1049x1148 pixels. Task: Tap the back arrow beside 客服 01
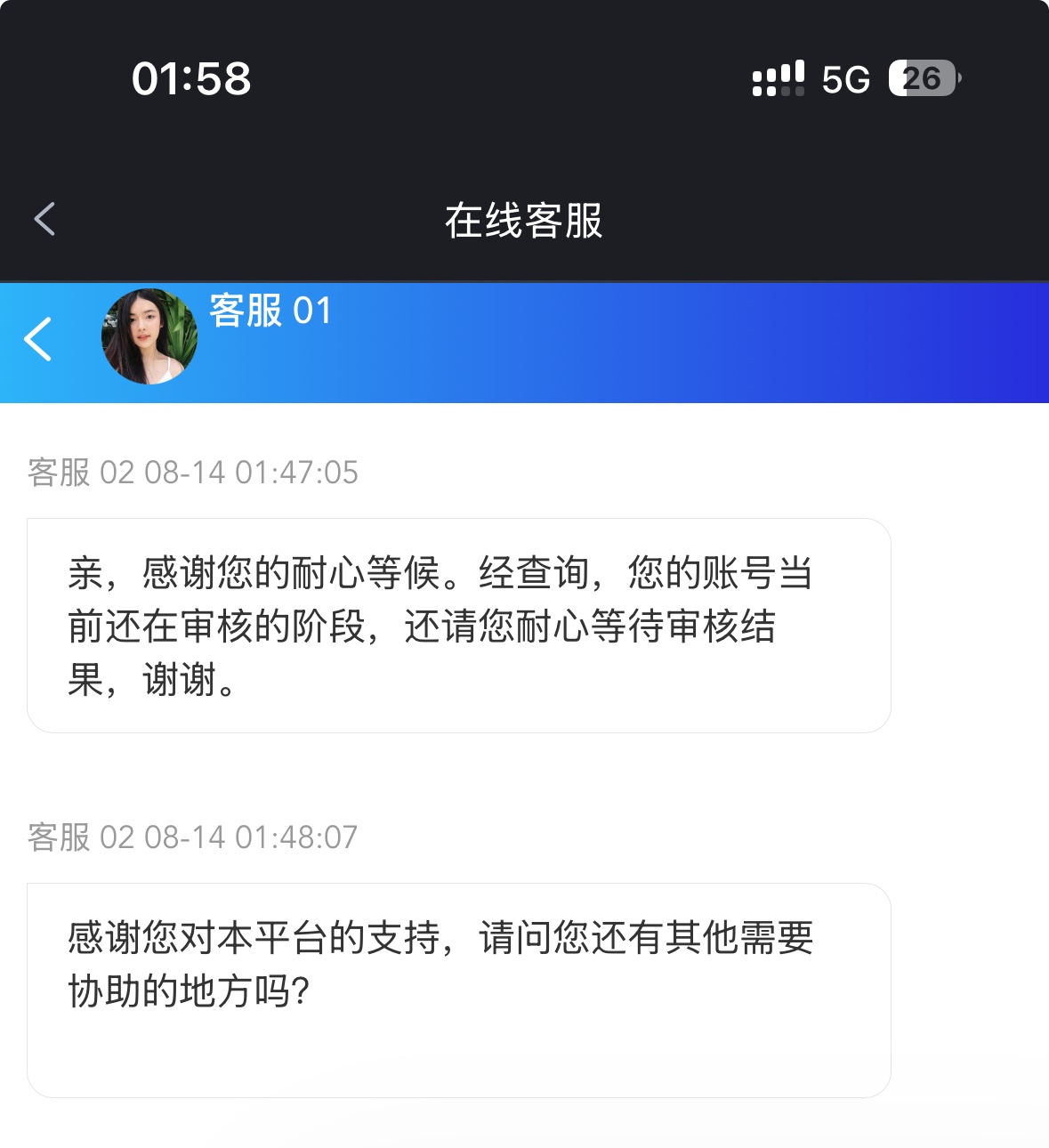click(x=38, y=339)
